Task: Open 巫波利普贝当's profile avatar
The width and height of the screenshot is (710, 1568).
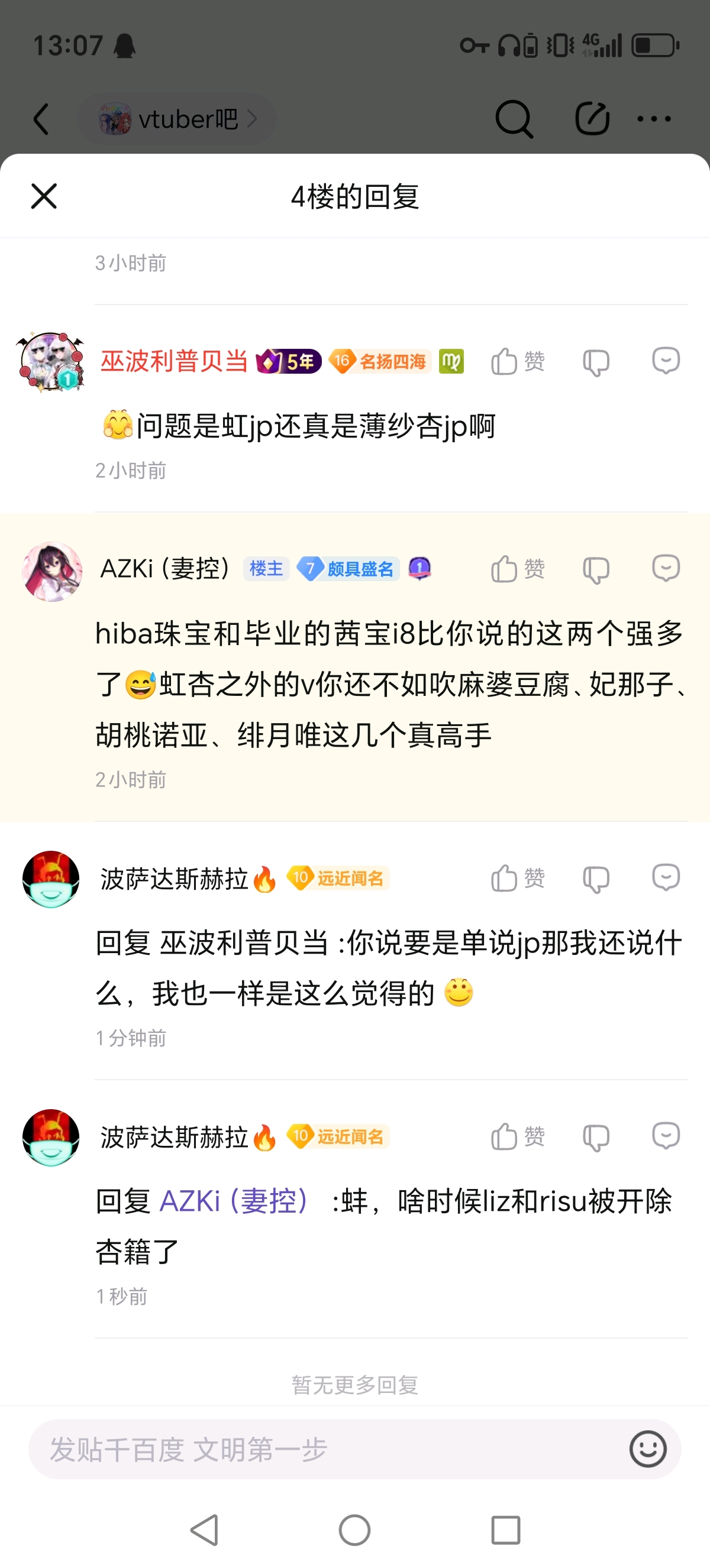Action: coord(51,362)
